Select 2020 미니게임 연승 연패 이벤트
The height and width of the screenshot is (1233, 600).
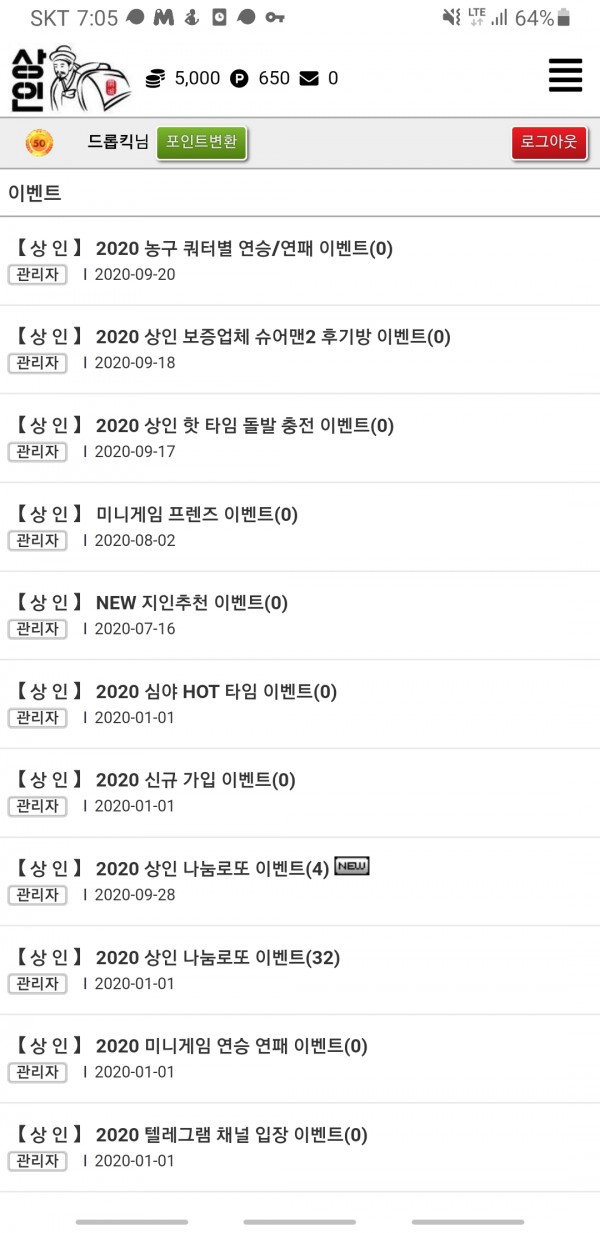[231, 1046]
